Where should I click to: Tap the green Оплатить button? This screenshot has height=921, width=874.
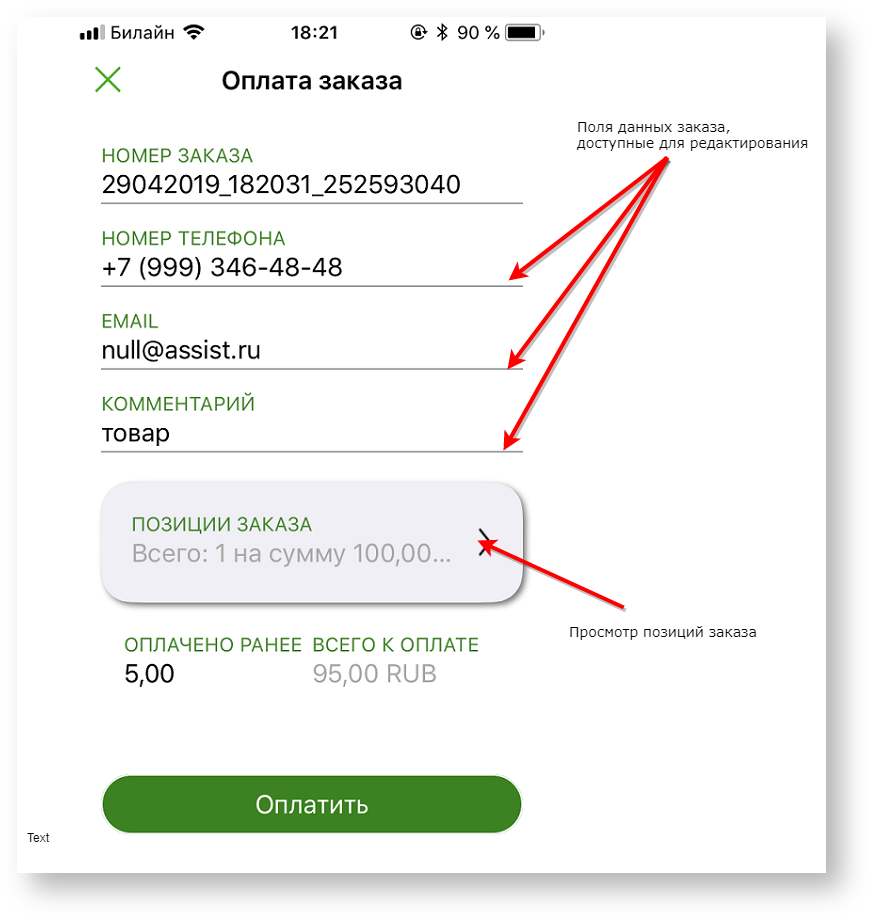tap(311, 805)
